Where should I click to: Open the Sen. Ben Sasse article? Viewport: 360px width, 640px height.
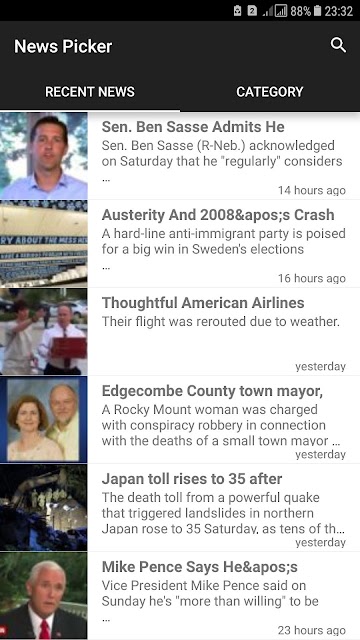pos(180,156)
